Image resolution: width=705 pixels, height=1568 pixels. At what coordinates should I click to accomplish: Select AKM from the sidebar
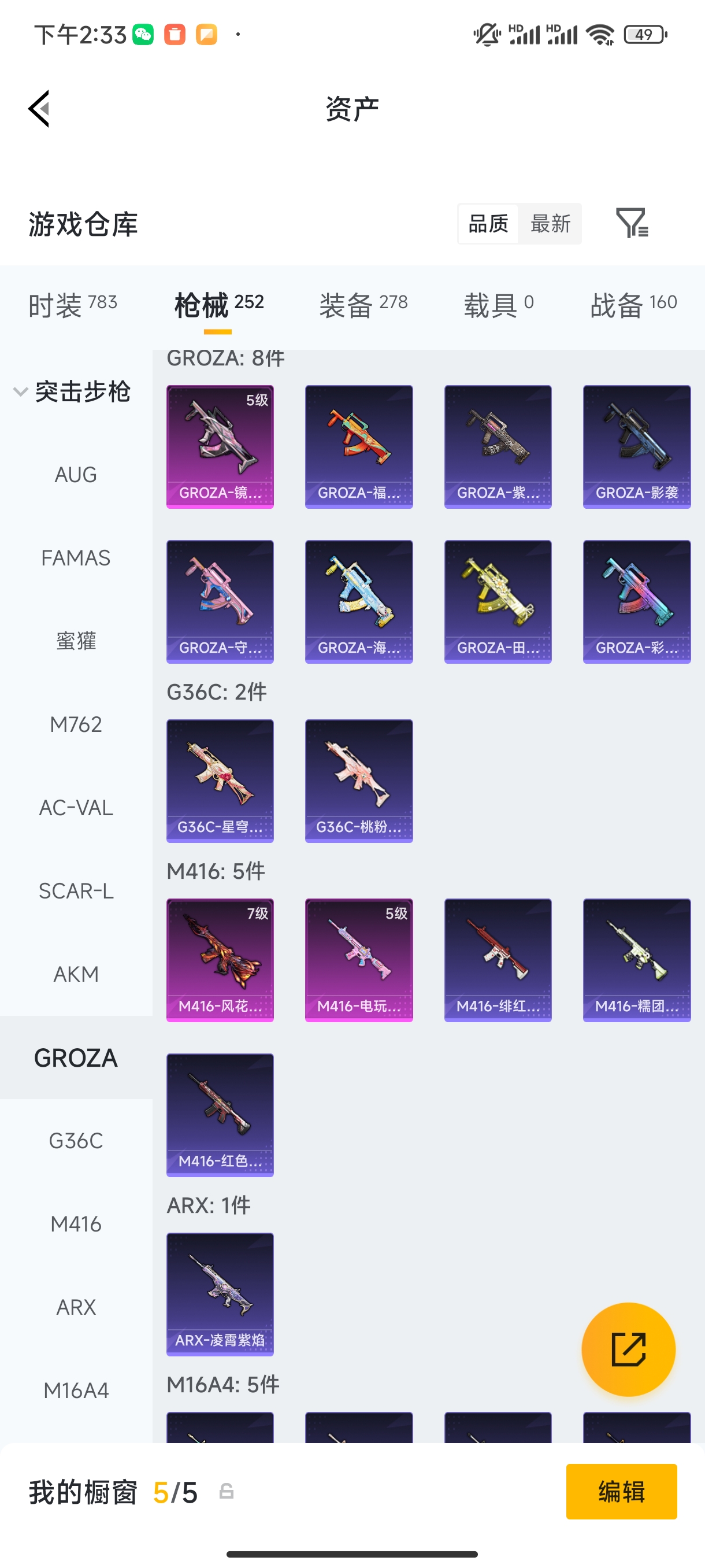(76, 974)
